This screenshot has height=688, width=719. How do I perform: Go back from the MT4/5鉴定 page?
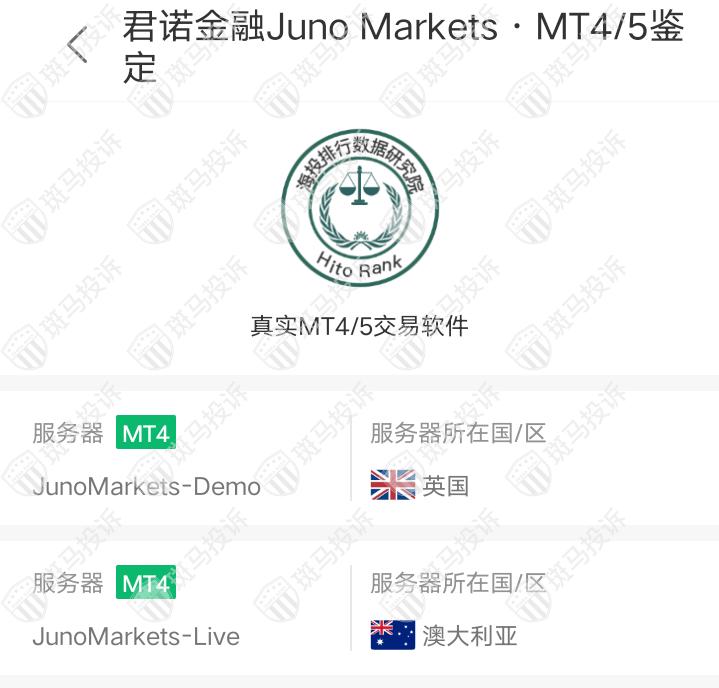pos(77,45)
